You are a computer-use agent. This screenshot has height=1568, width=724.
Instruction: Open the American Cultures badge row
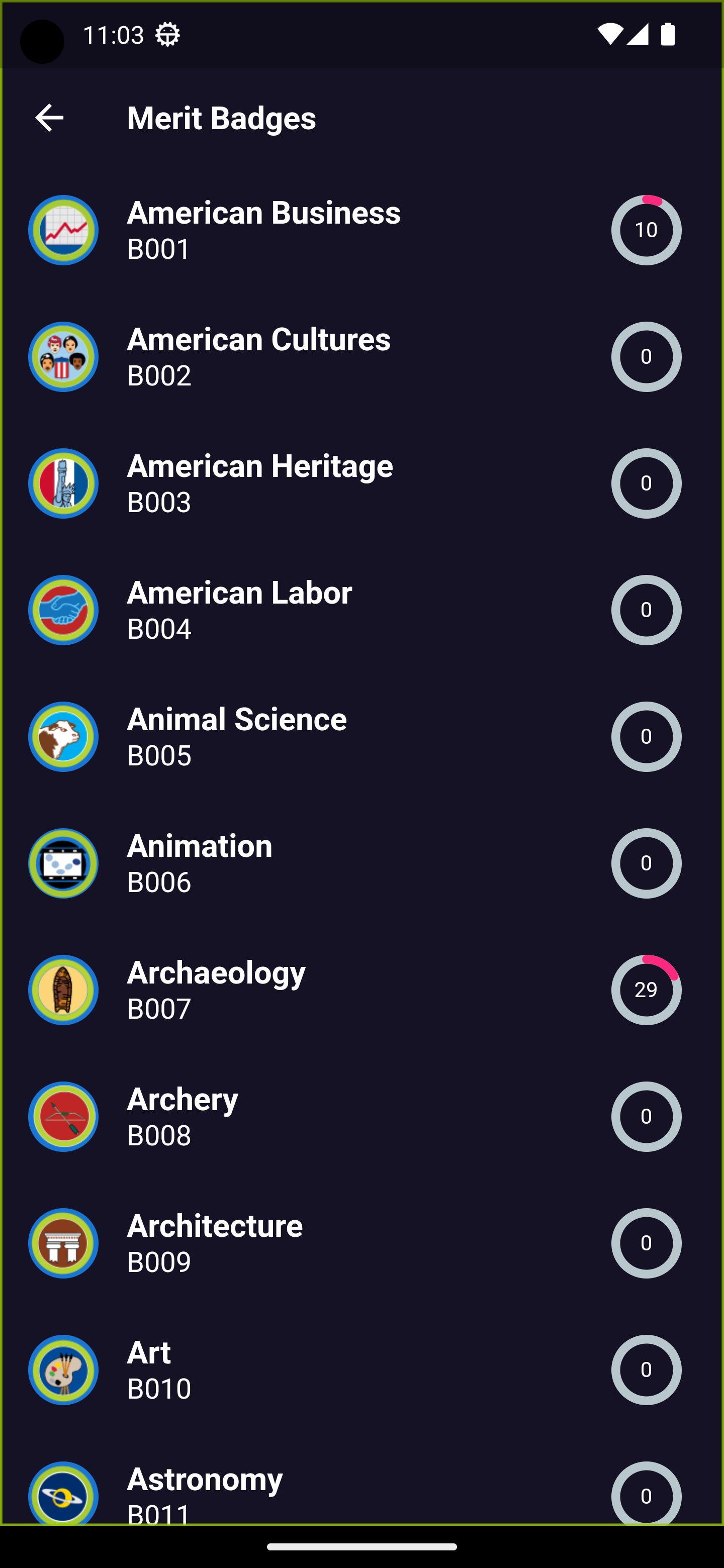[x=361, y=357]
